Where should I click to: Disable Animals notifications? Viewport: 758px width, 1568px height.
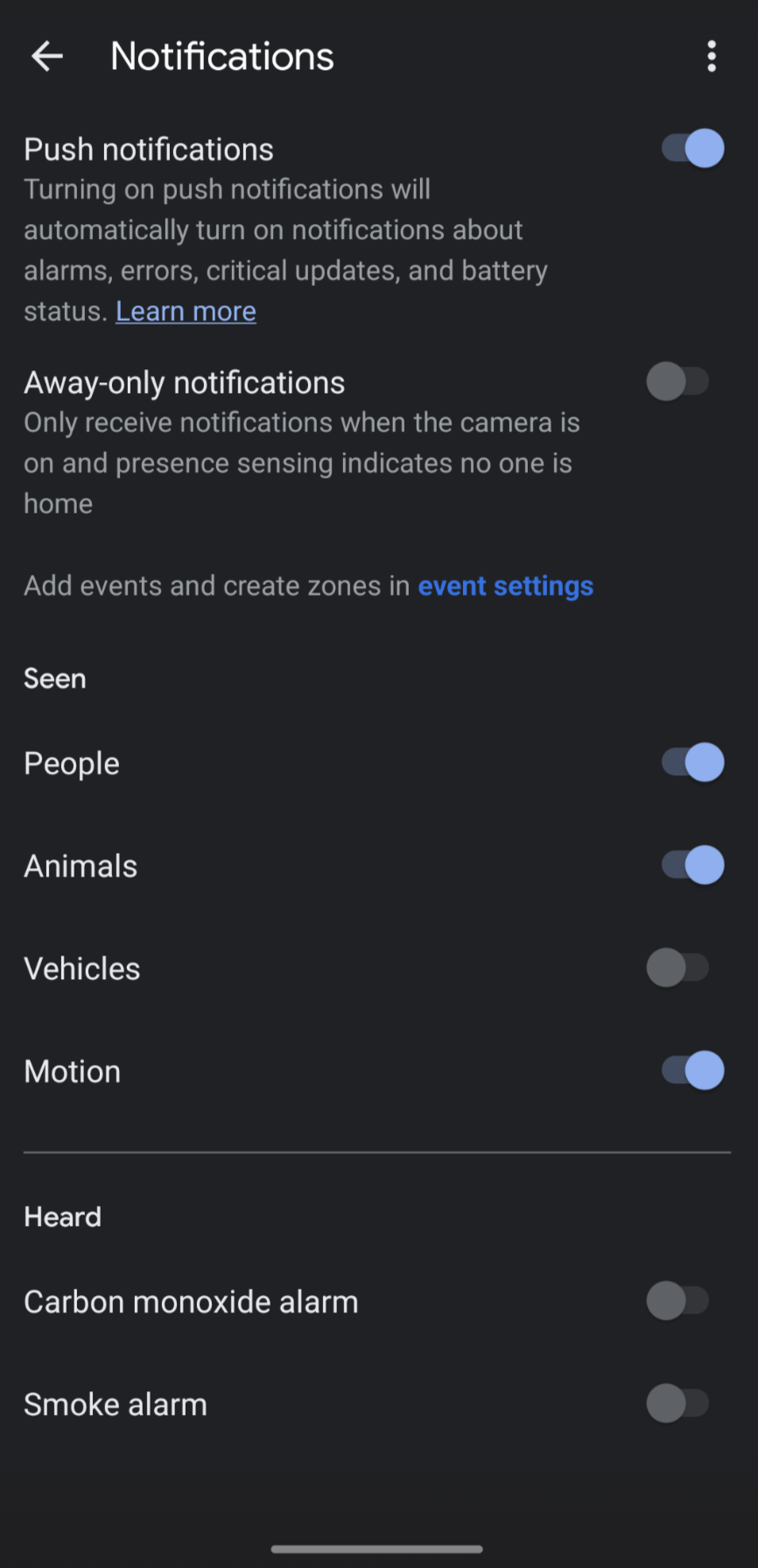[x=691, y=864]
